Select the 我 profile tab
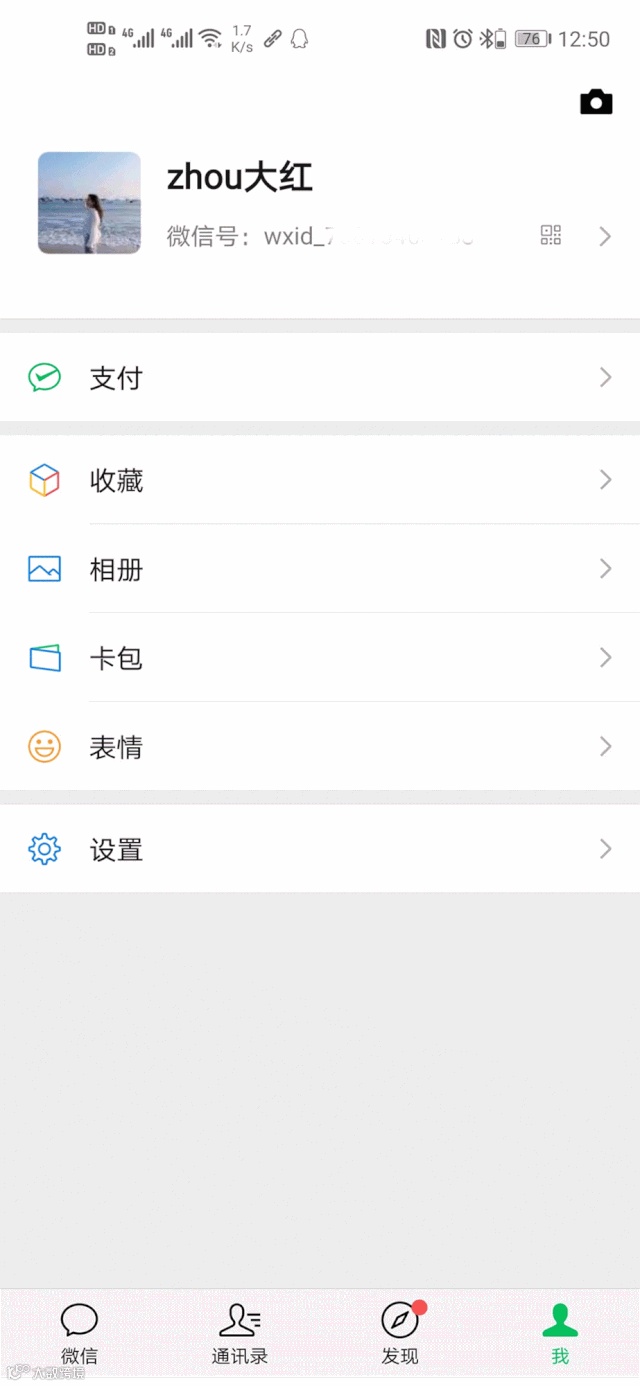Image resolution: width=640 pixels, height=1386 pixels. (560, 1333)
